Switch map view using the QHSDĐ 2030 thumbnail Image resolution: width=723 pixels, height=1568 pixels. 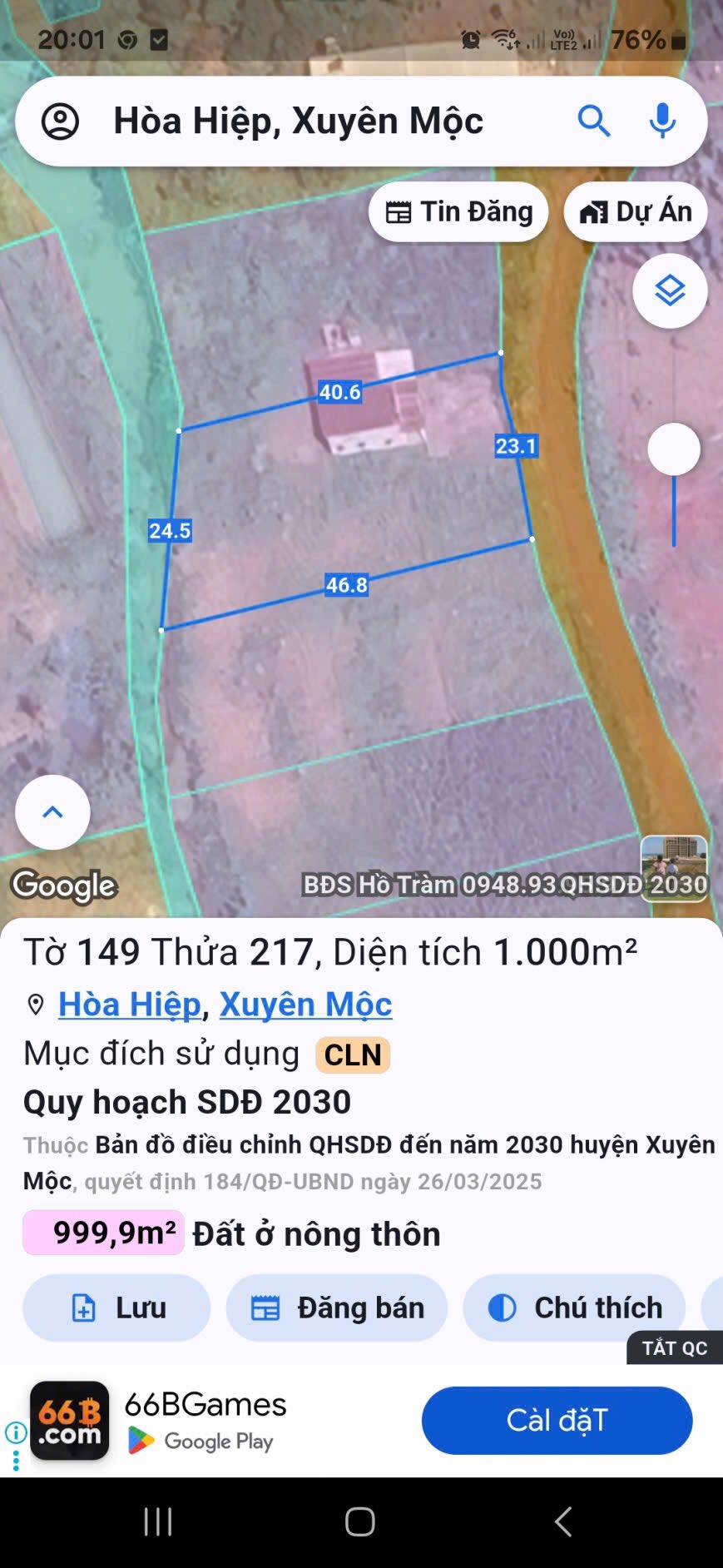click(x=674, y=870)
